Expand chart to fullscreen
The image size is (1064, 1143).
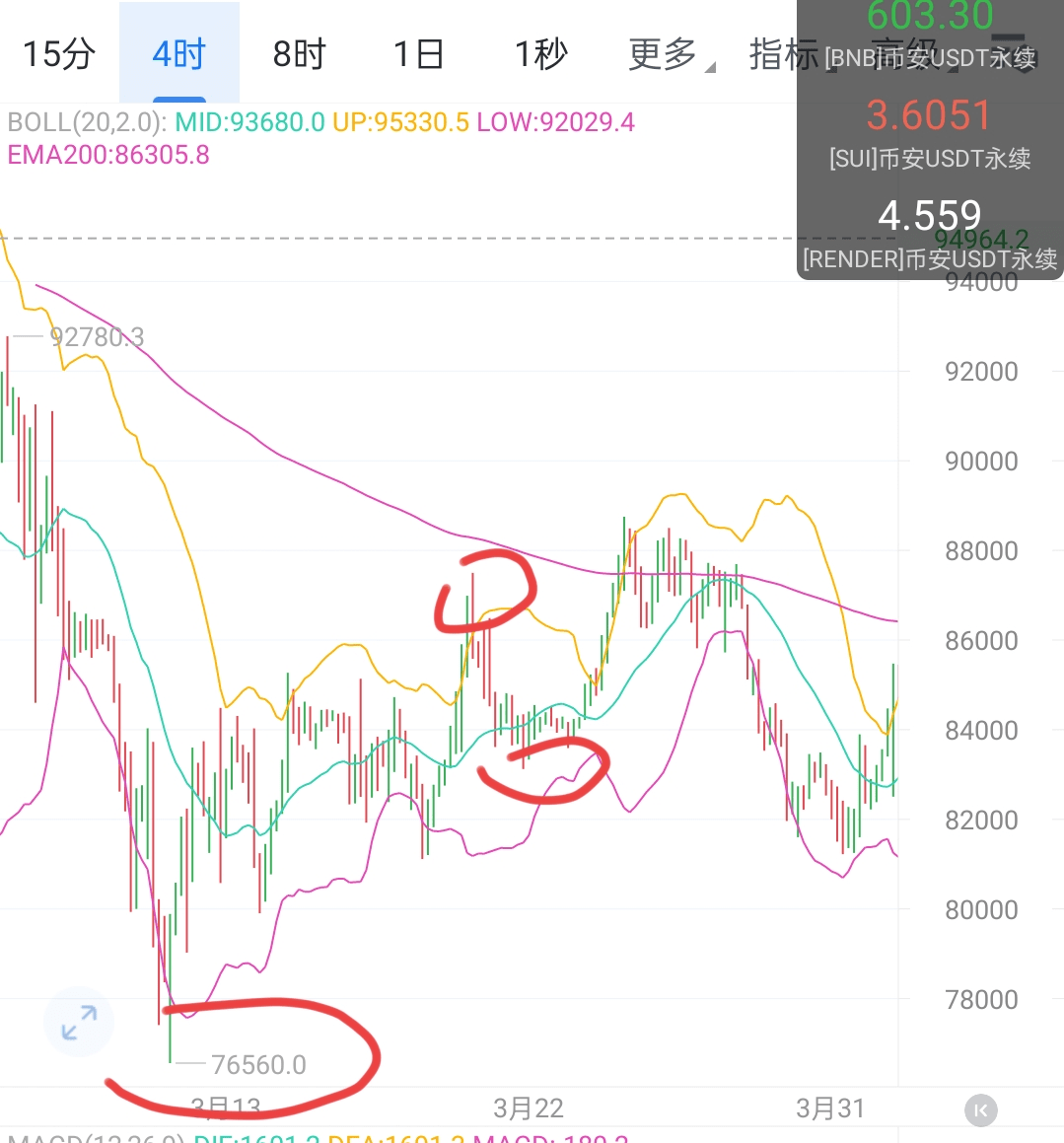(79, 1022)
